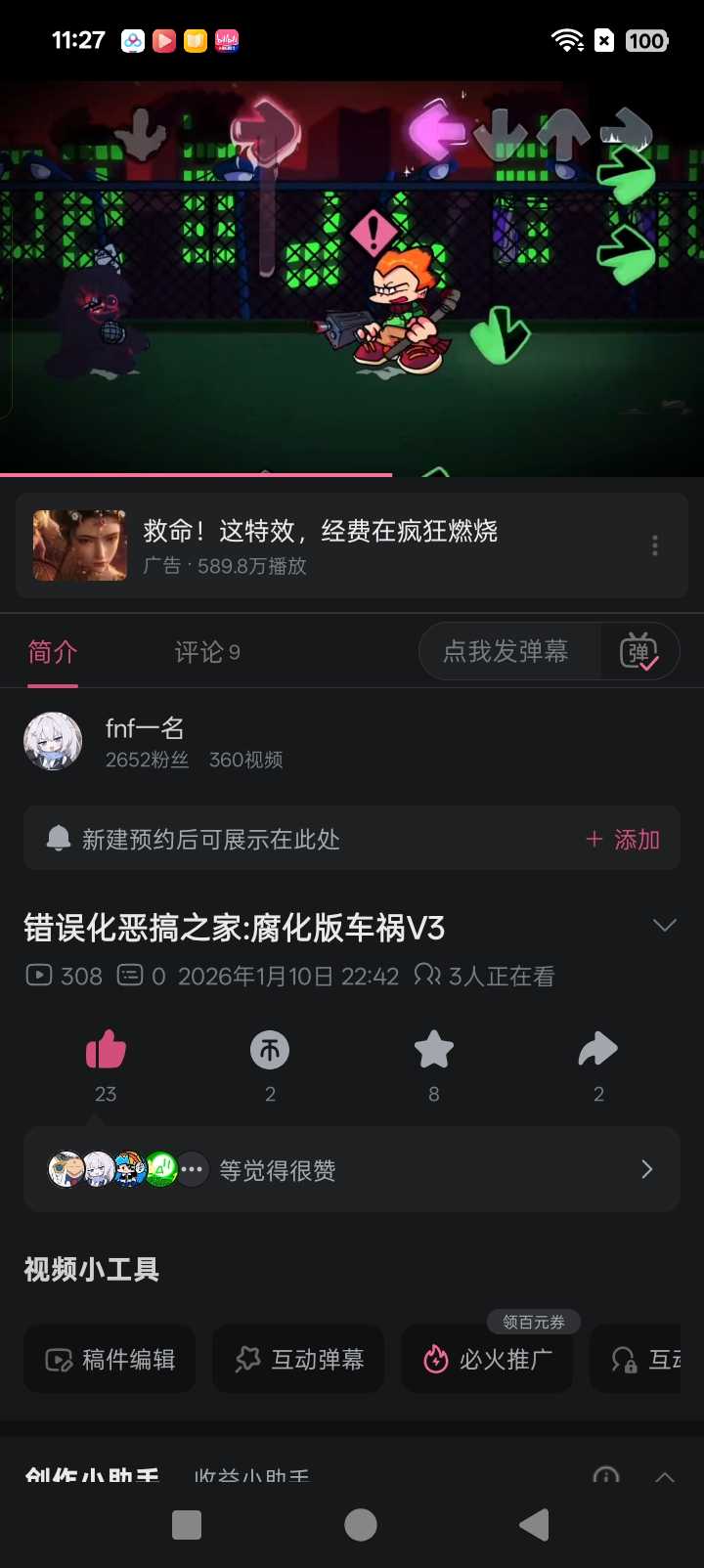Image resolution: width=704 pixels, height=1568 pixels.
Task: Share this video
Action: (598, 1051)
